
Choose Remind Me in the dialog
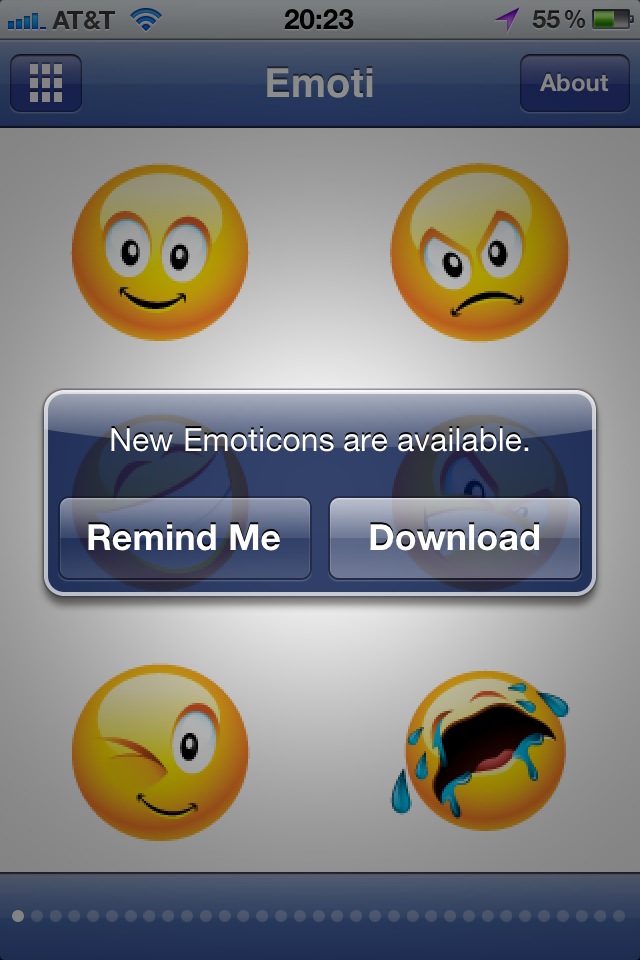point(184,538)
